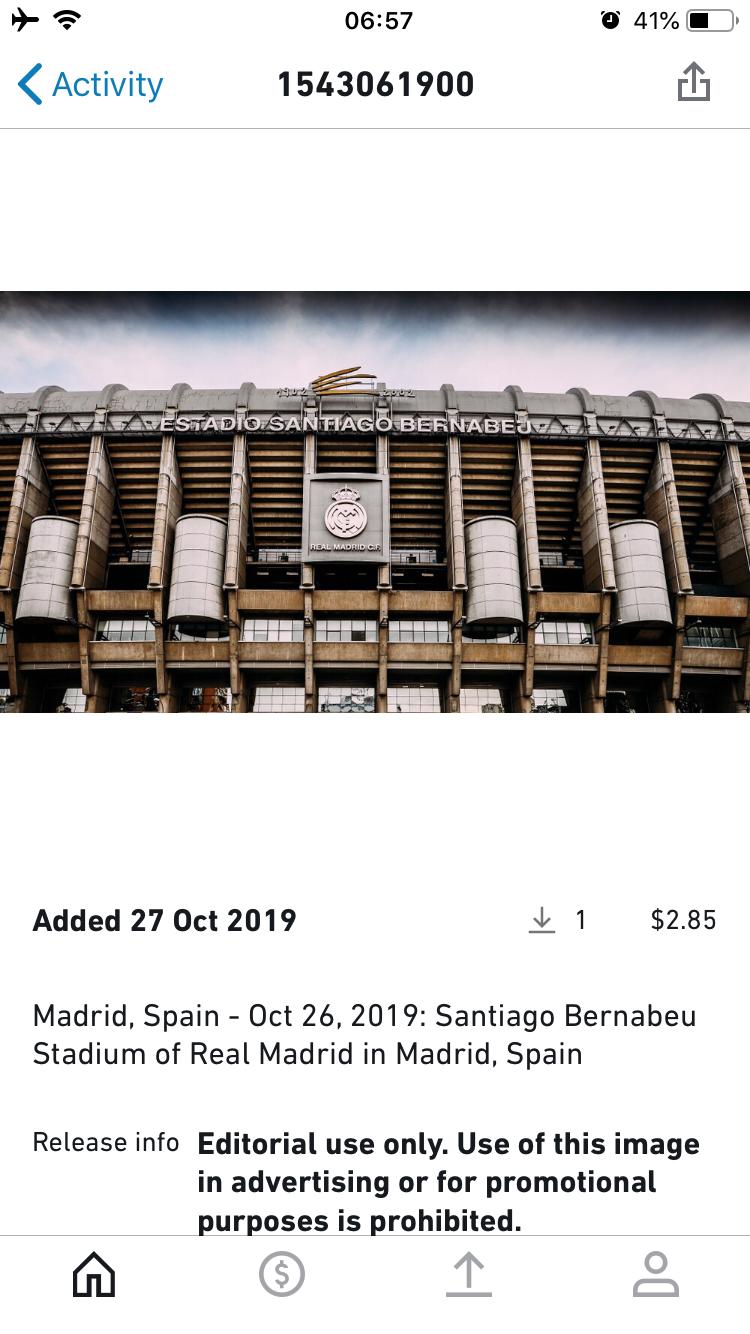This screenshot has height=1334, width=750.
Task: Open the profile account tab
Action: [656, 1274]
